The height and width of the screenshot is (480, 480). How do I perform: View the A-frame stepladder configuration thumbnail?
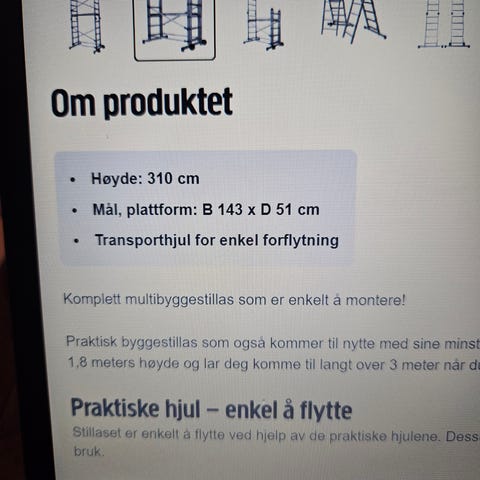(x=353, y=21)
